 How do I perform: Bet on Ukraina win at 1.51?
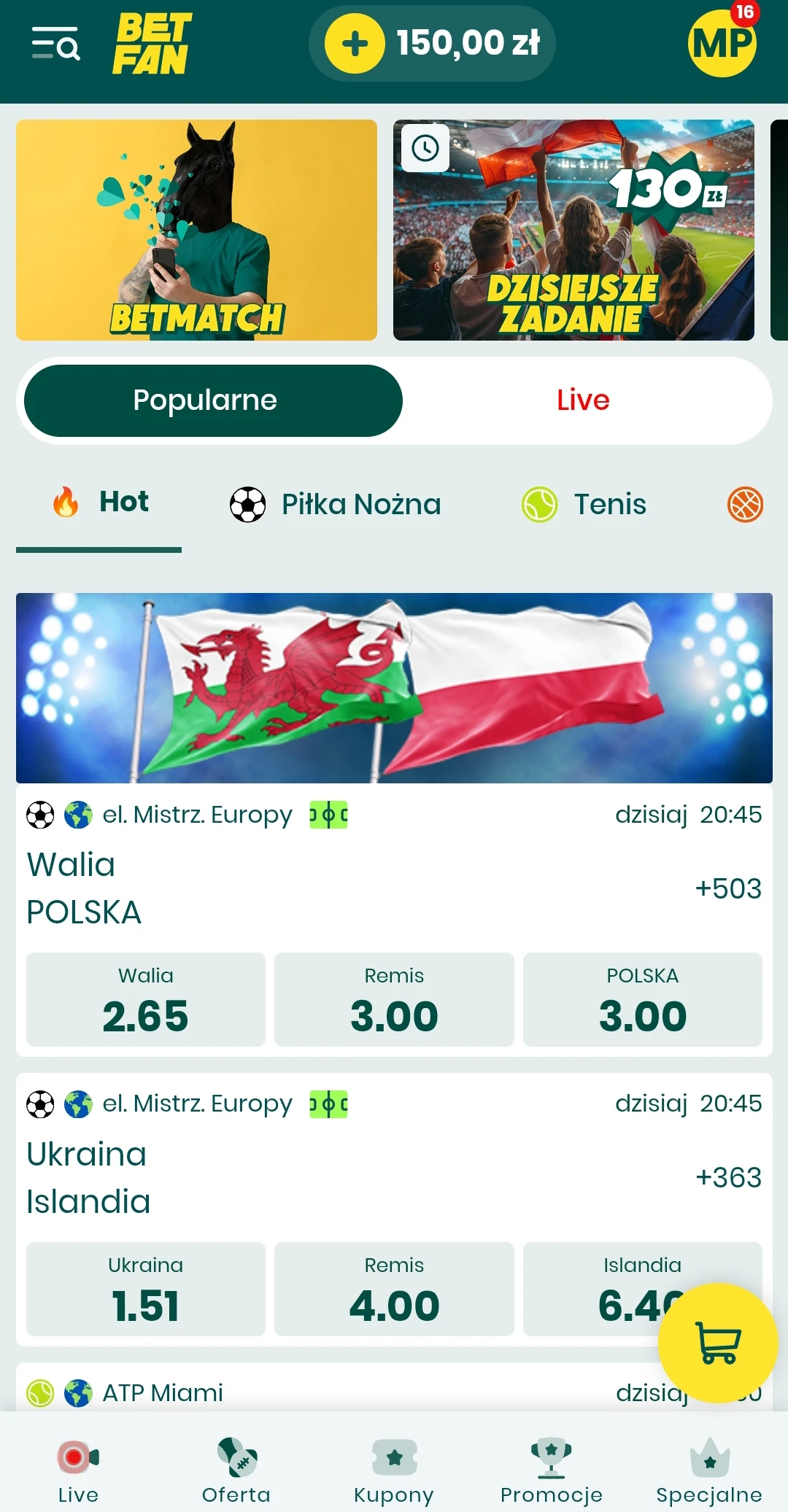click(x=145, y=1289)
